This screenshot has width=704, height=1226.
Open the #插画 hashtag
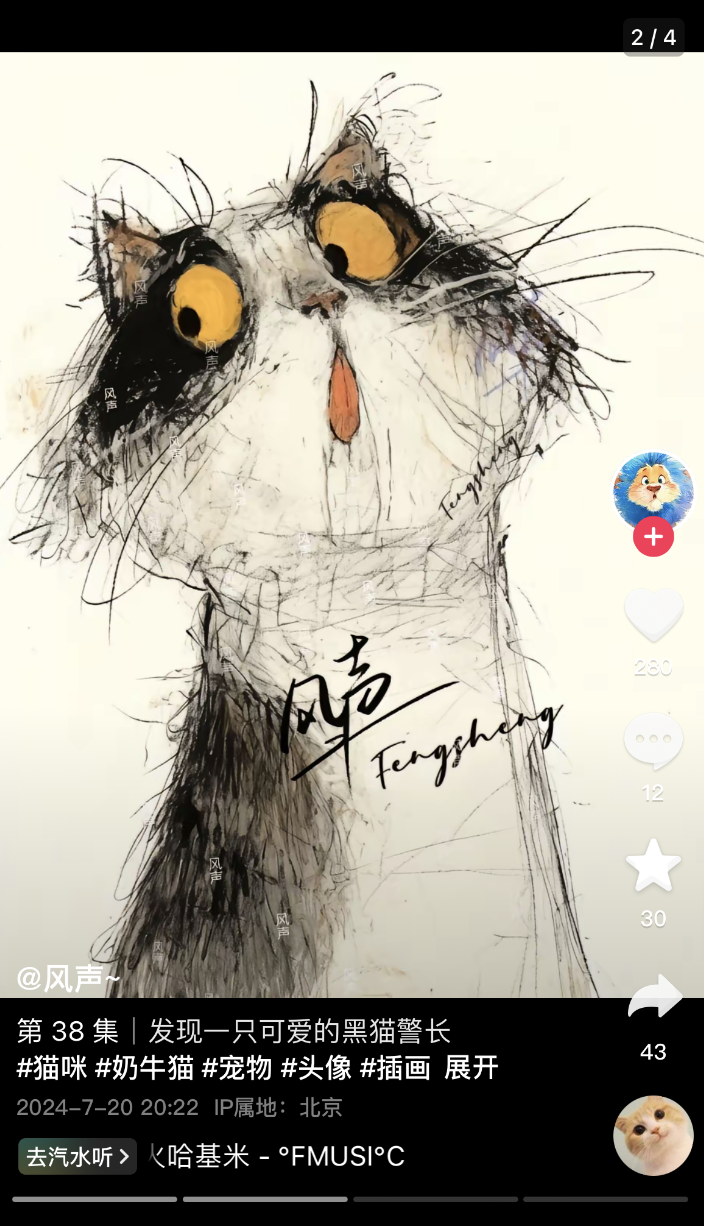(395, 1068)
